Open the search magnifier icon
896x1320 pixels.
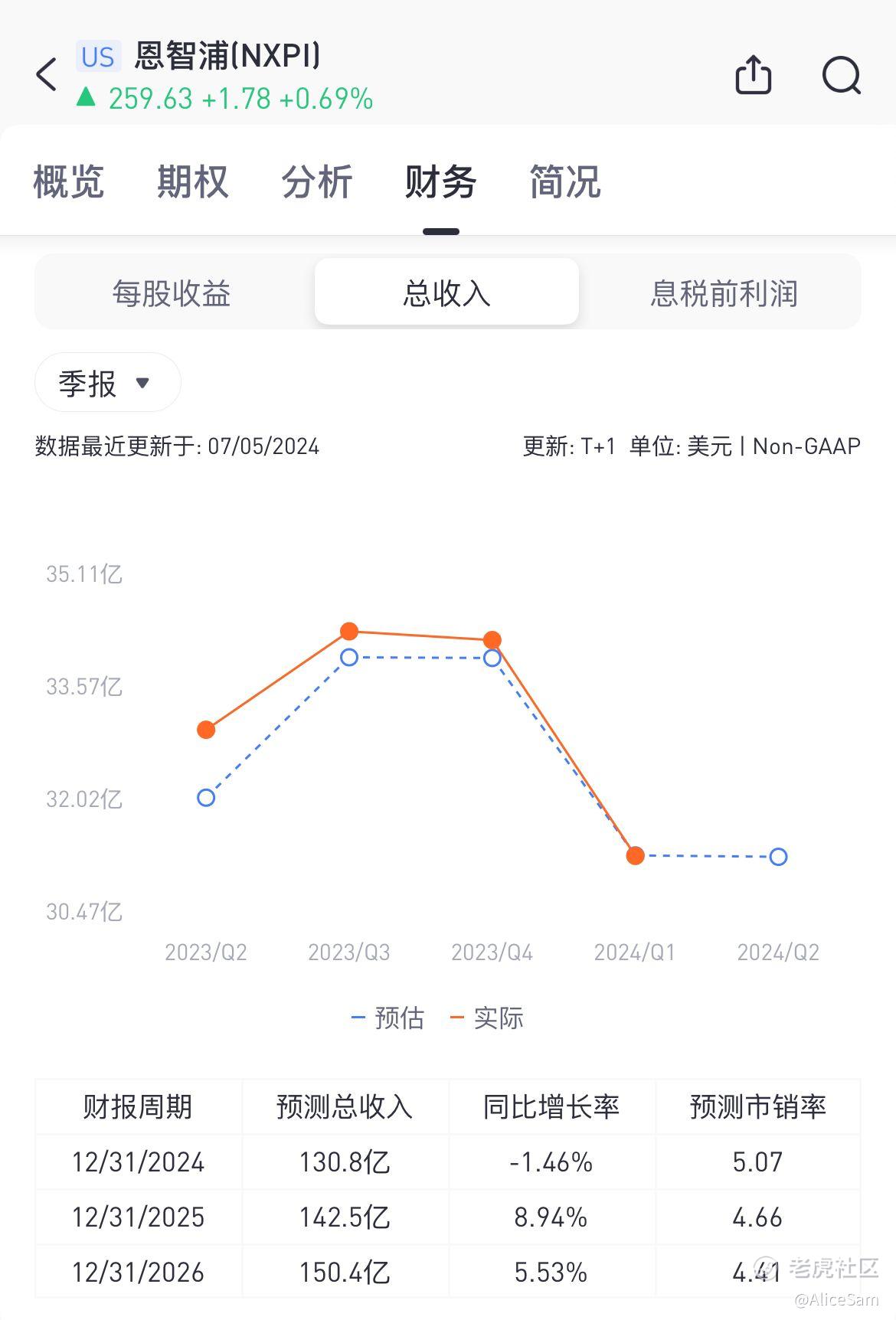842,75
